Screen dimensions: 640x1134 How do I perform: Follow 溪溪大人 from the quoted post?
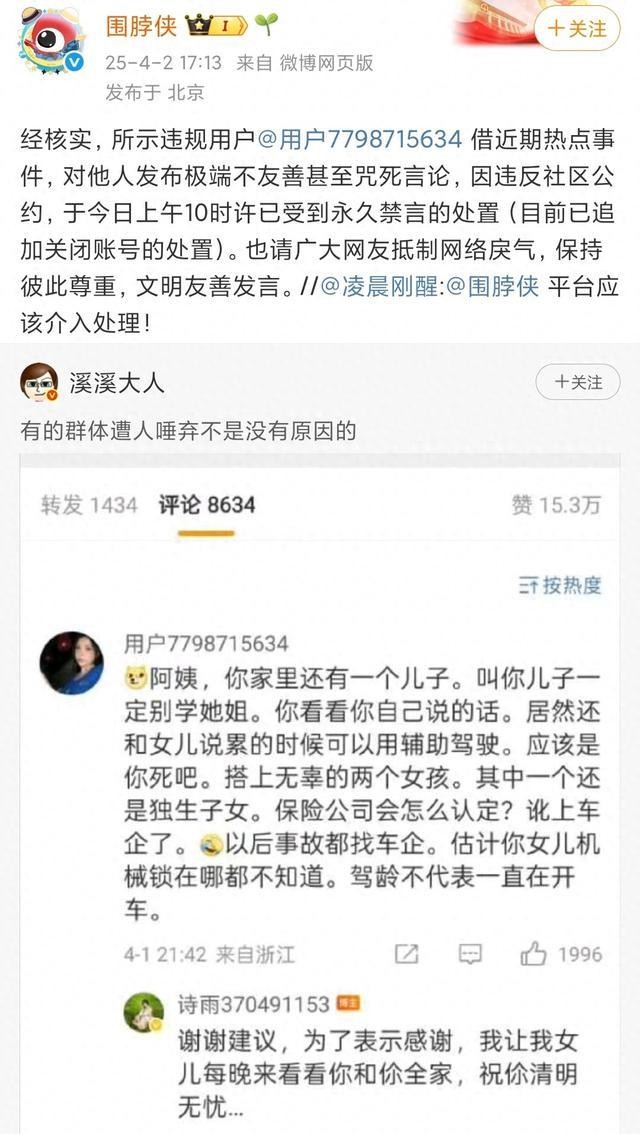click(577, 381)
